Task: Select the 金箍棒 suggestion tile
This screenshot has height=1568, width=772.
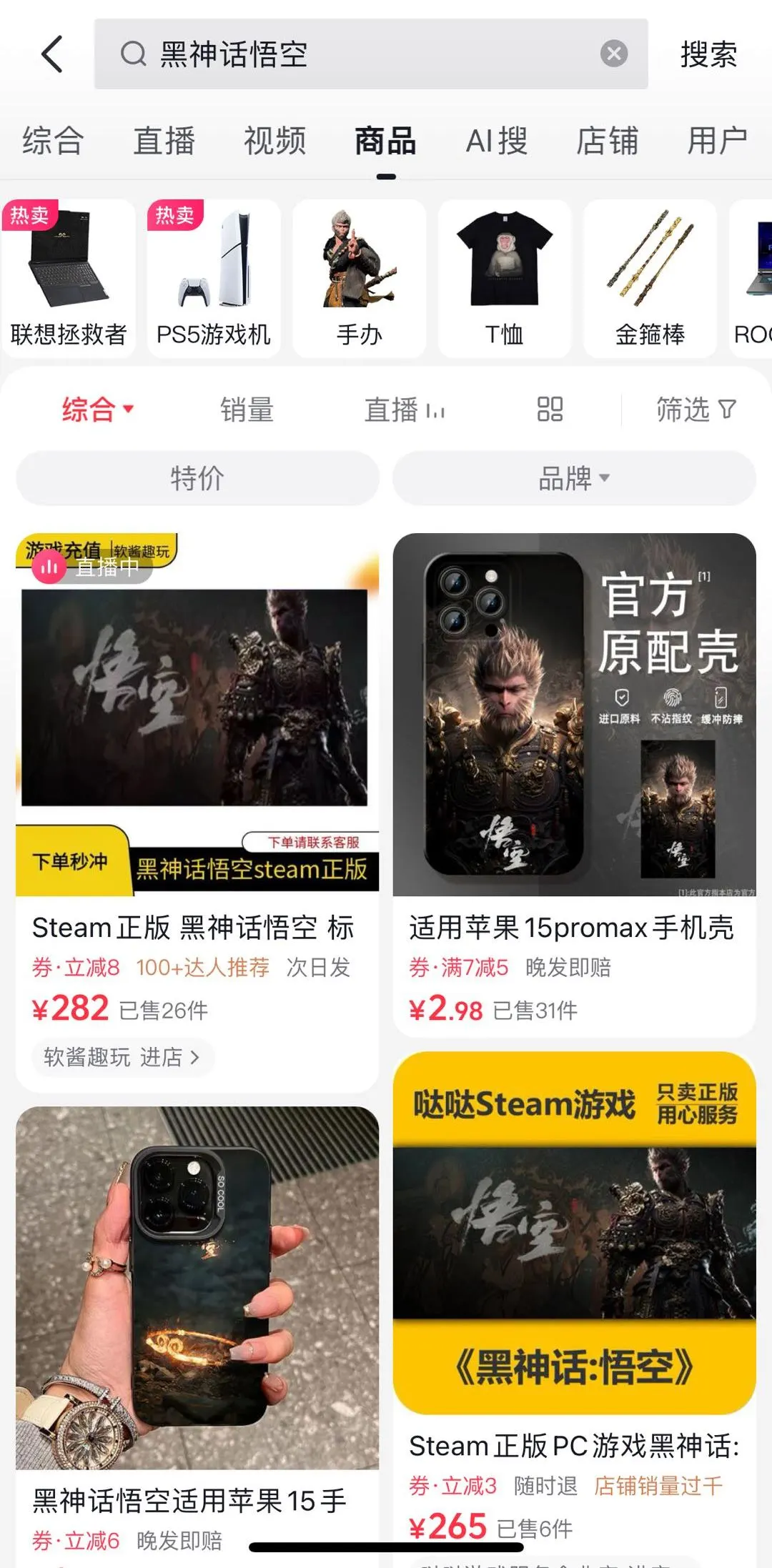Action: 650,279
